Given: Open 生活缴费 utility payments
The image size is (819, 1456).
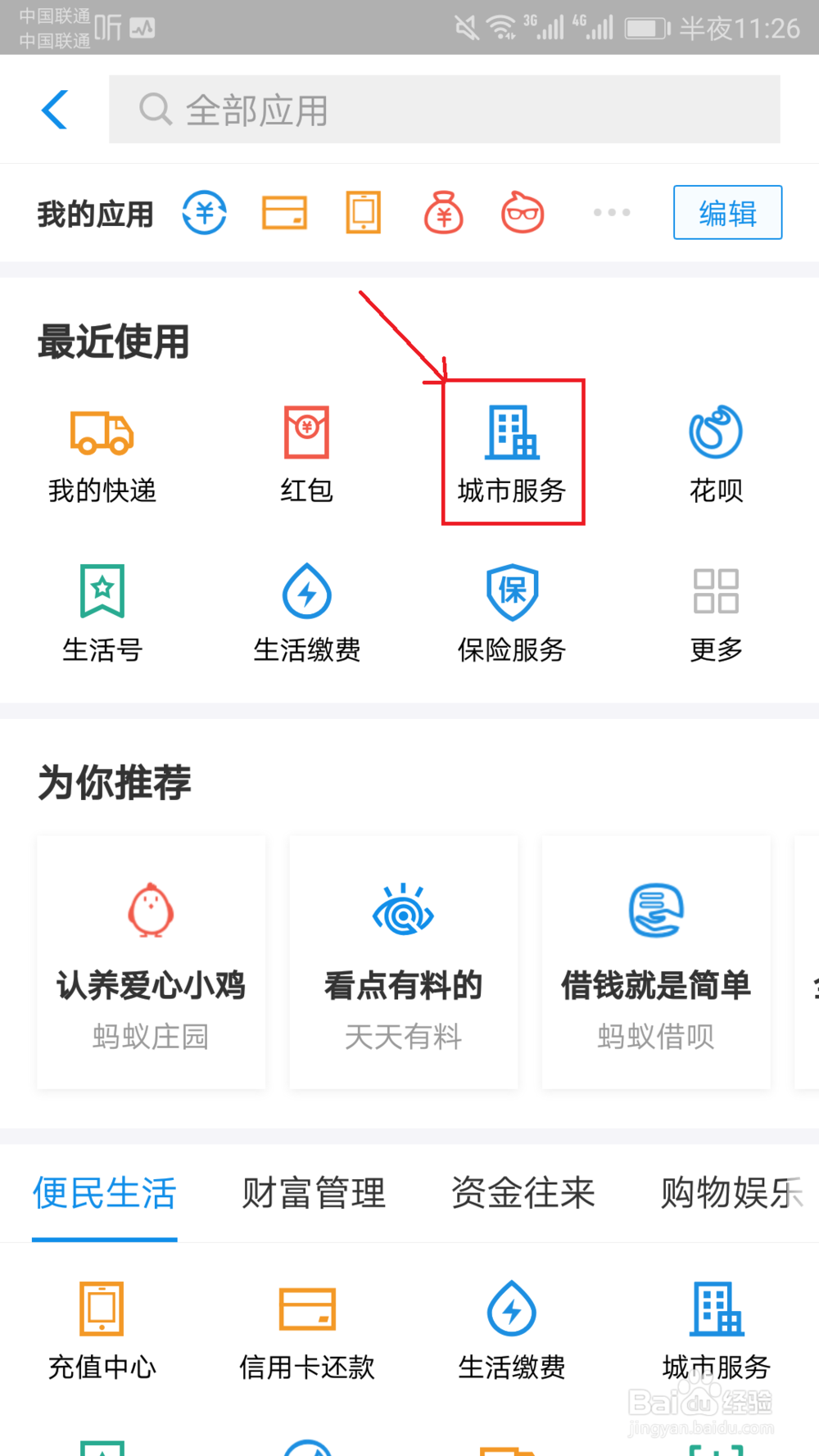Looking at the screenshot, I should click(x=307, y=610).
